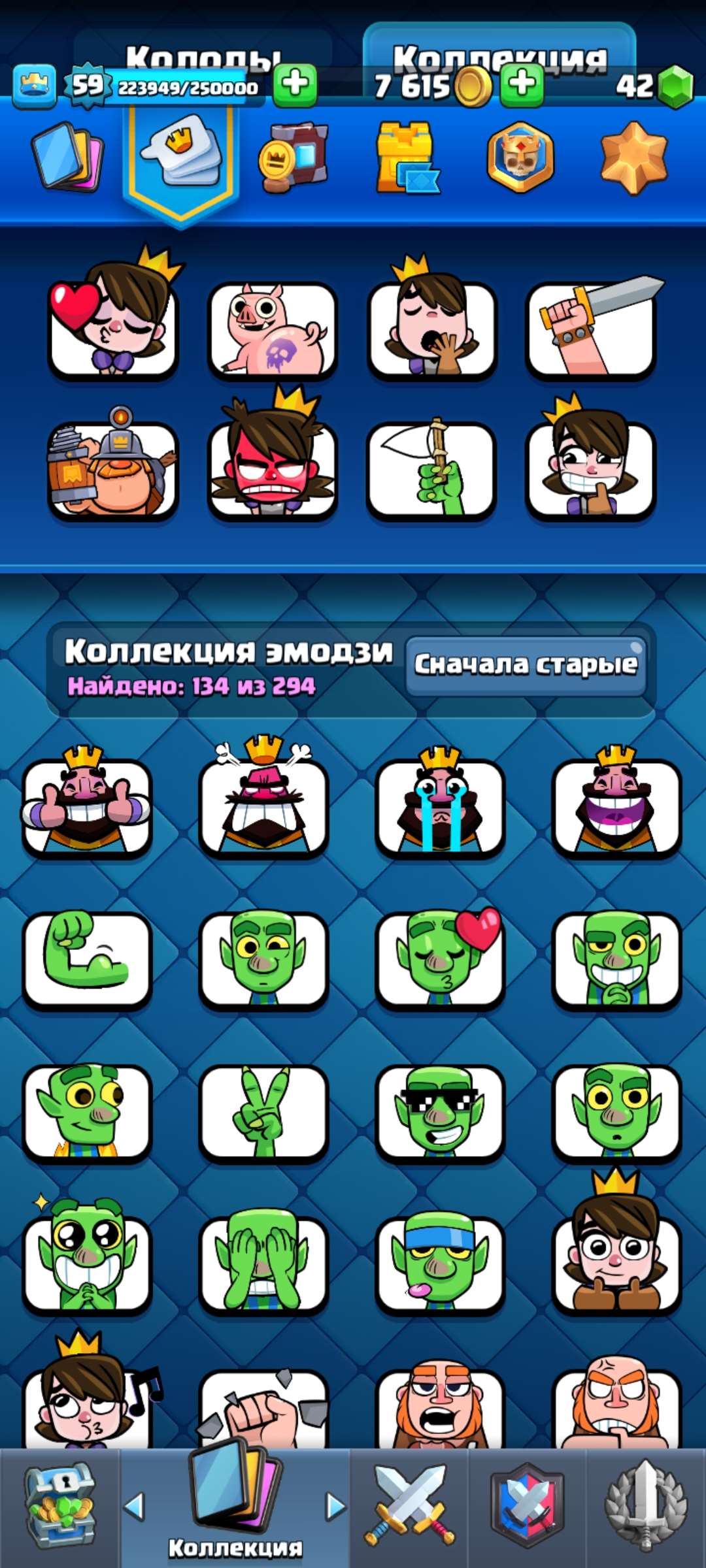
Task: Open the banners tab with skull badge
Action: [520, 157]
